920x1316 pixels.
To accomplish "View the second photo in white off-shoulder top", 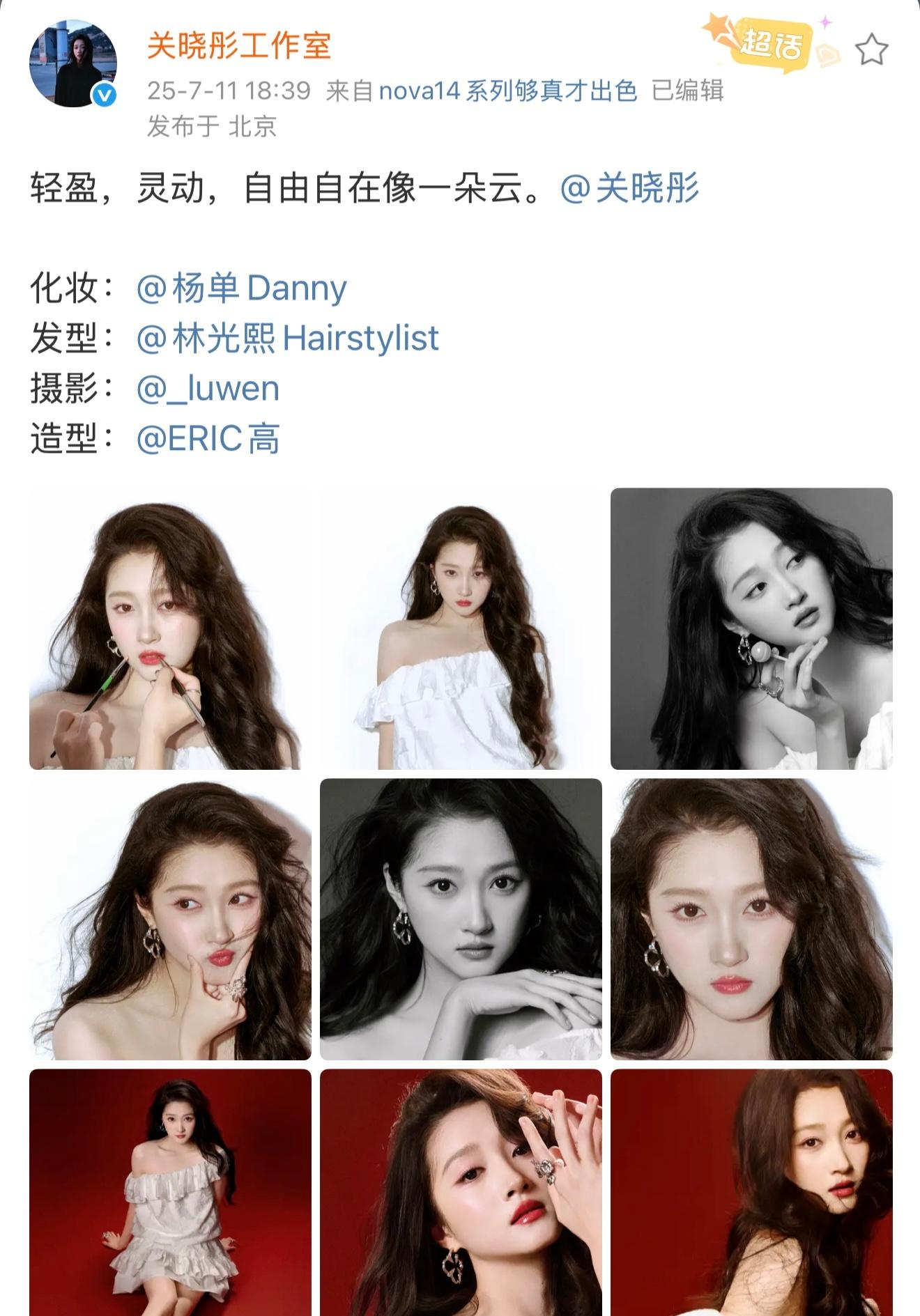I will click(x=461, y=628).
